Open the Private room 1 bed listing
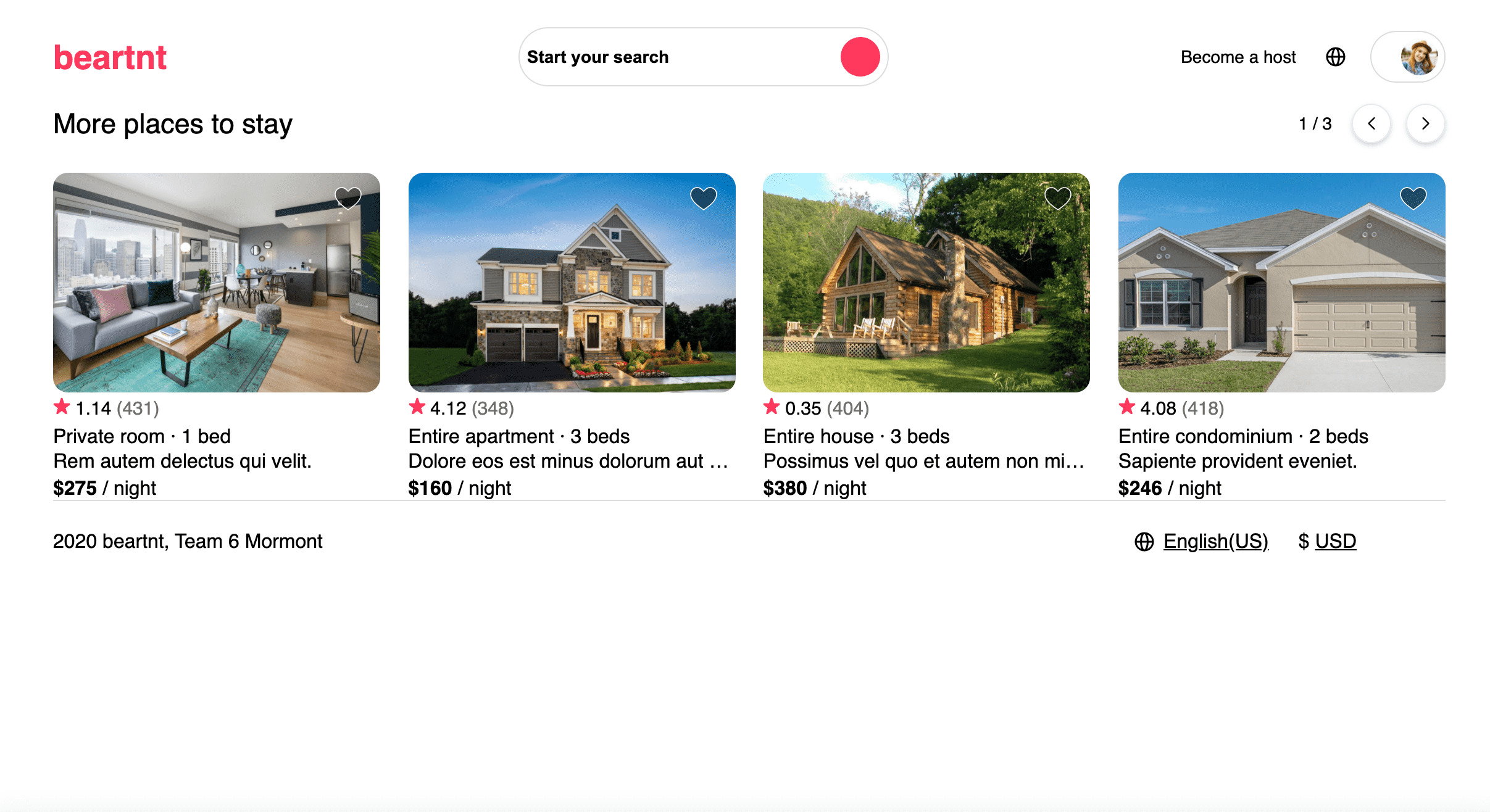This screenshot has width=1490, height=812. coord(217,283)
